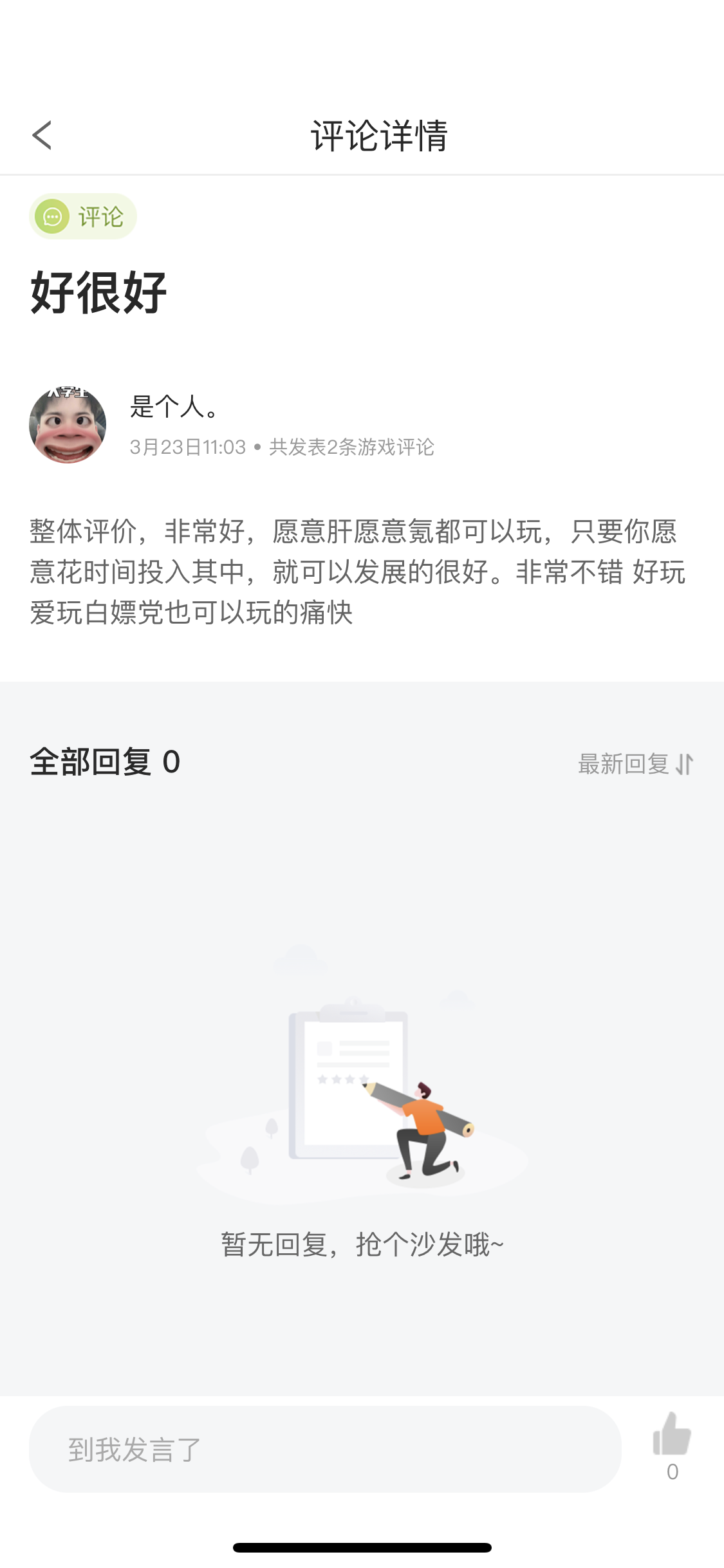
Task: Tap the 到我发言了 reply input field
Action: pyautogui.click(x=325, y=1449)
